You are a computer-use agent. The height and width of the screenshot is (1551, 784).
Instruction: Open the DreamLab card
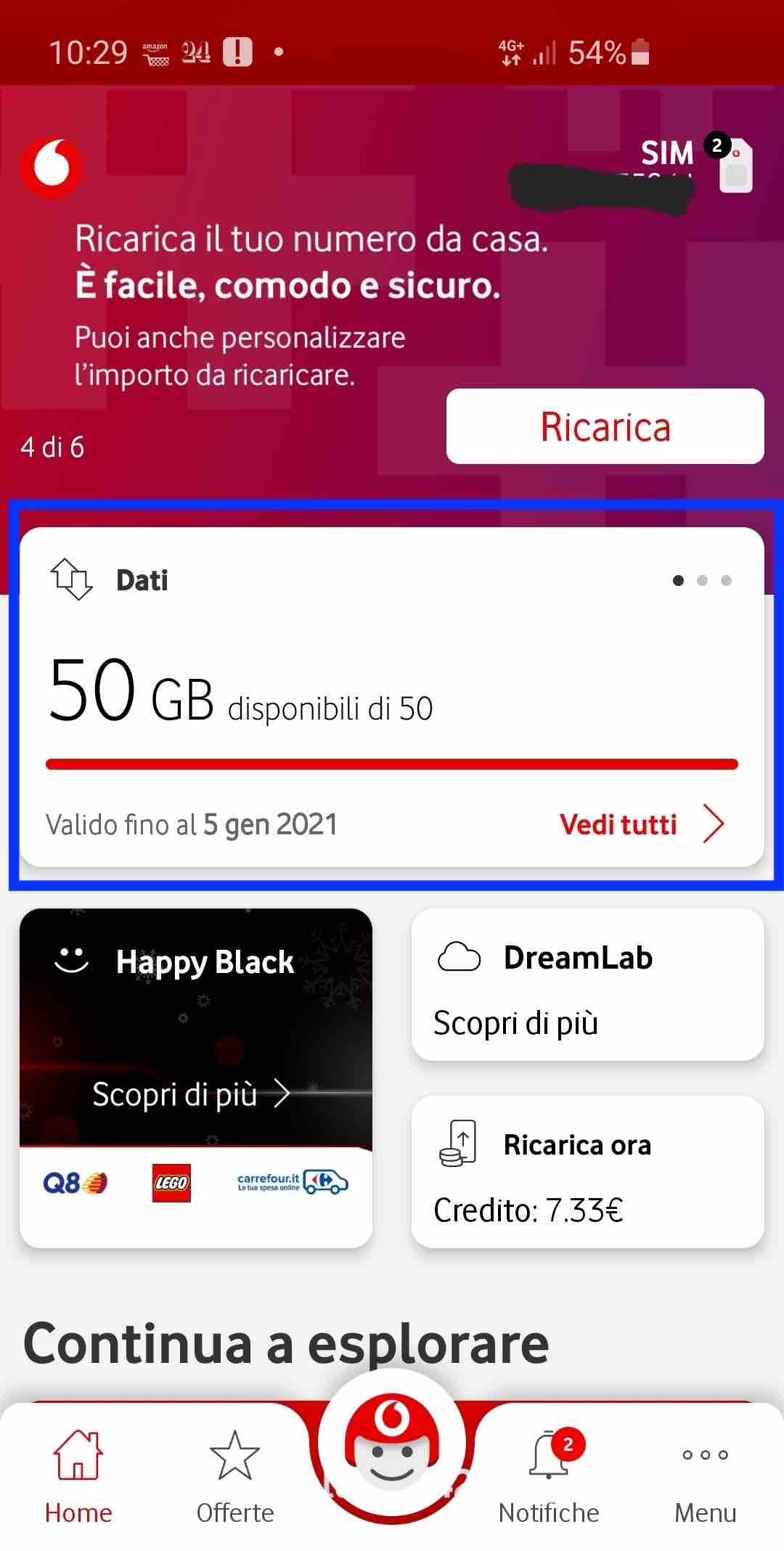(x=587, y=985)
